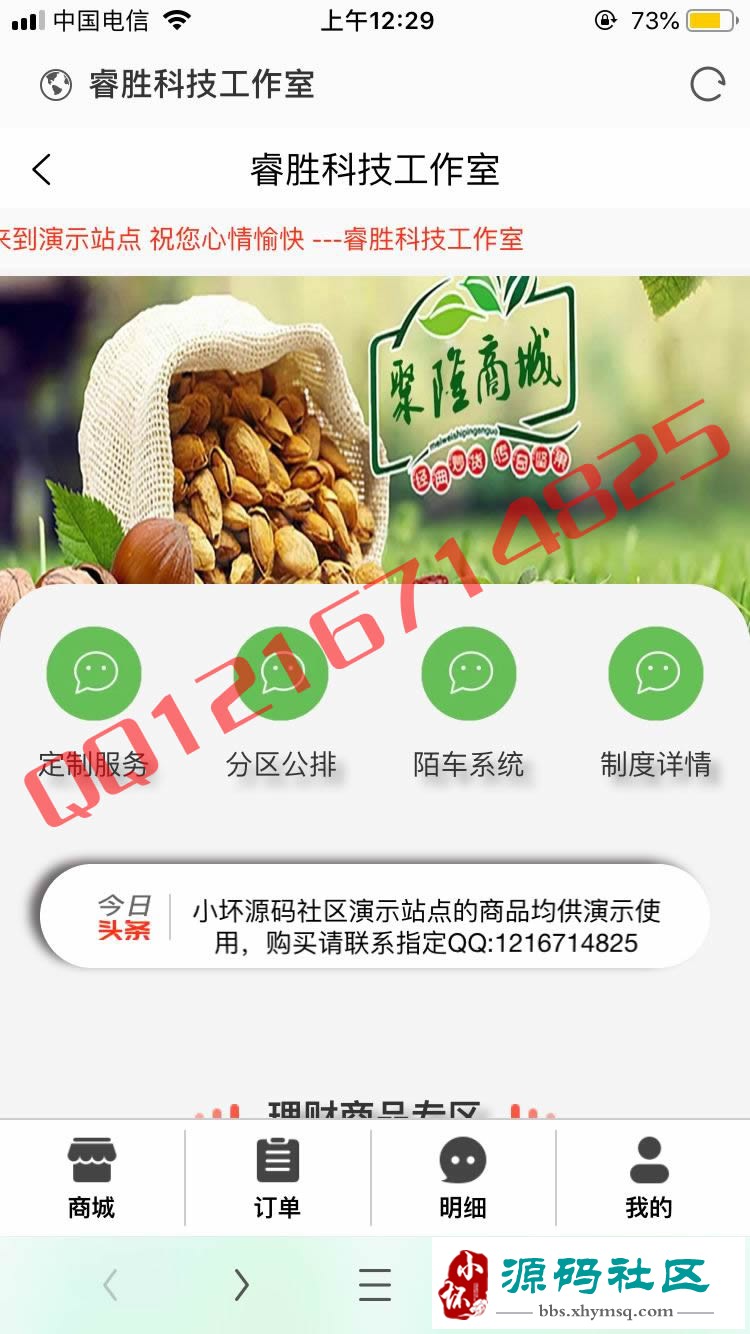
Task: Open 制度详情 shortcut
Action: click(656, 673)
